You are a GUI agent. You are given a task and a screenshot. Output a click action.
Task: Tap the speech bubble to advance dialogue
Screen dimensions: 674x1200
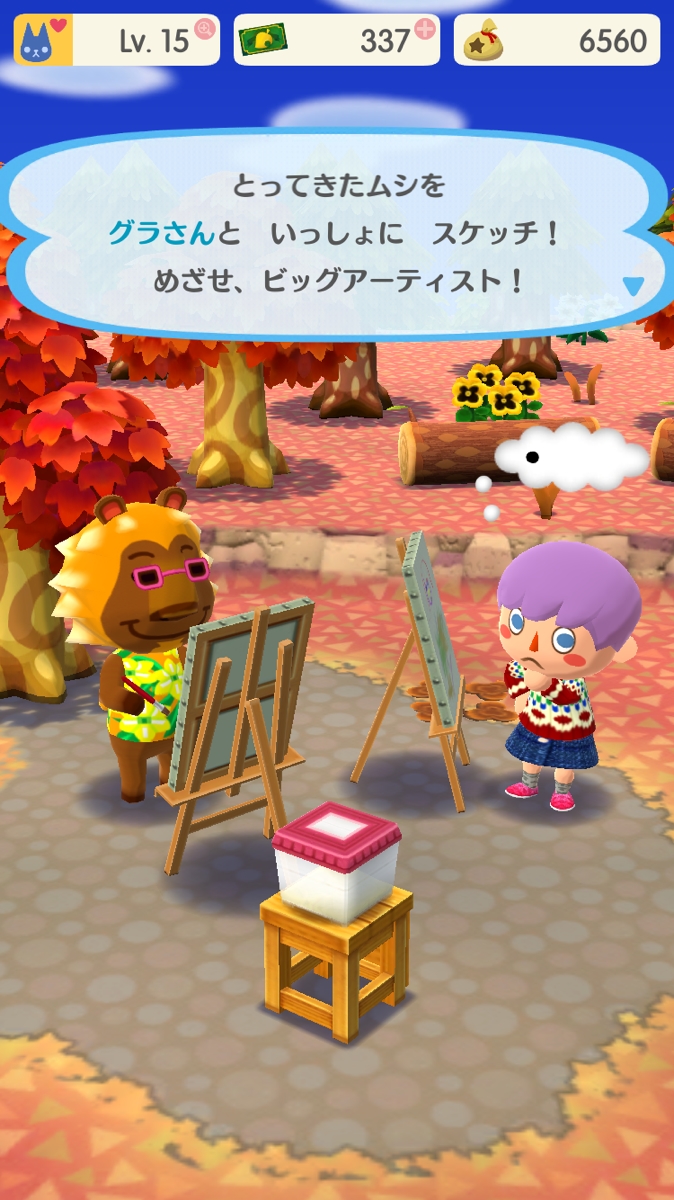pos(337,235)
